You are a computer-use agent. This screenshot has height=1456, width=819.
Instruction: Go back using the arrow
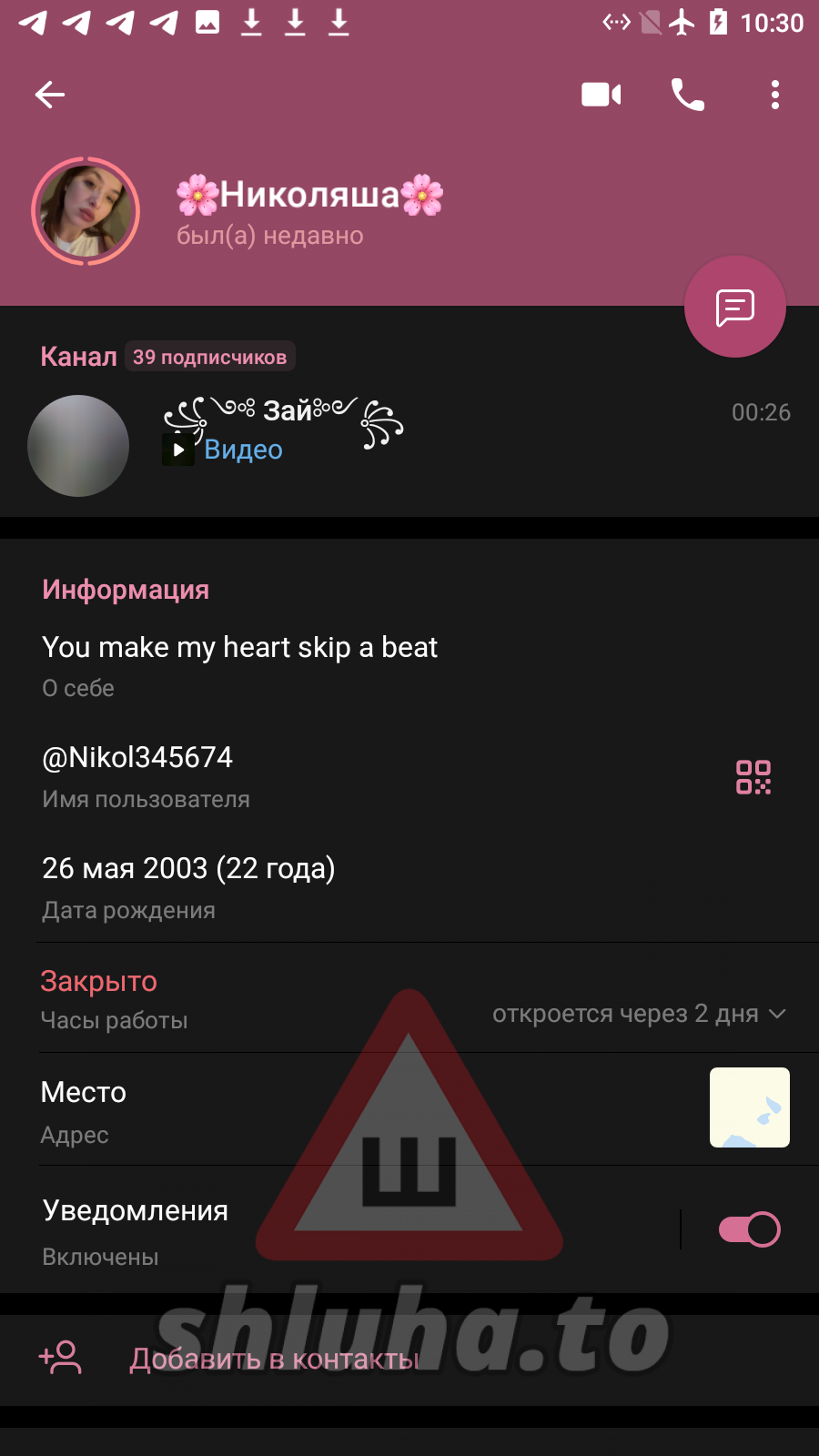coord(50,95)
